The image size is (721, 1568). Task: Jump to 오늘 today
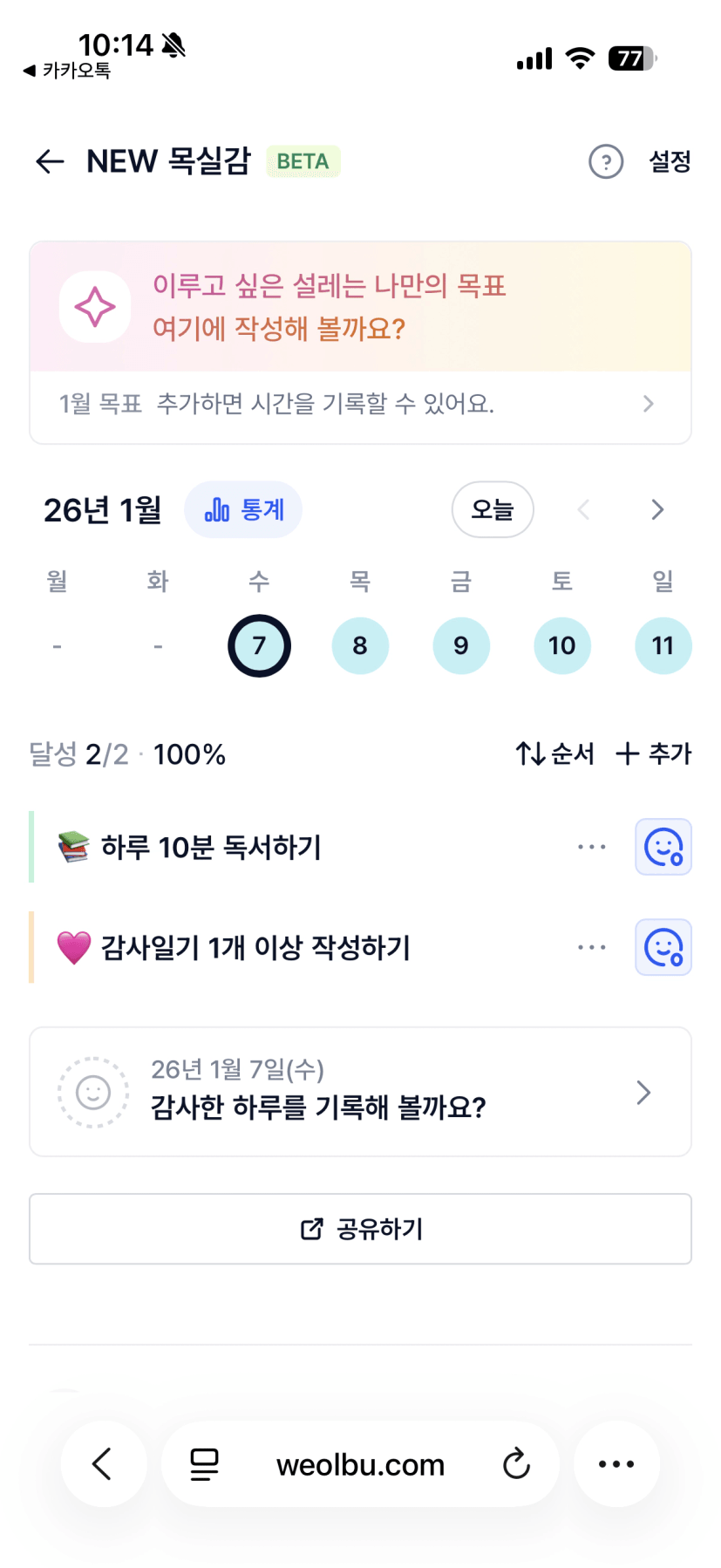coord(493,510)
